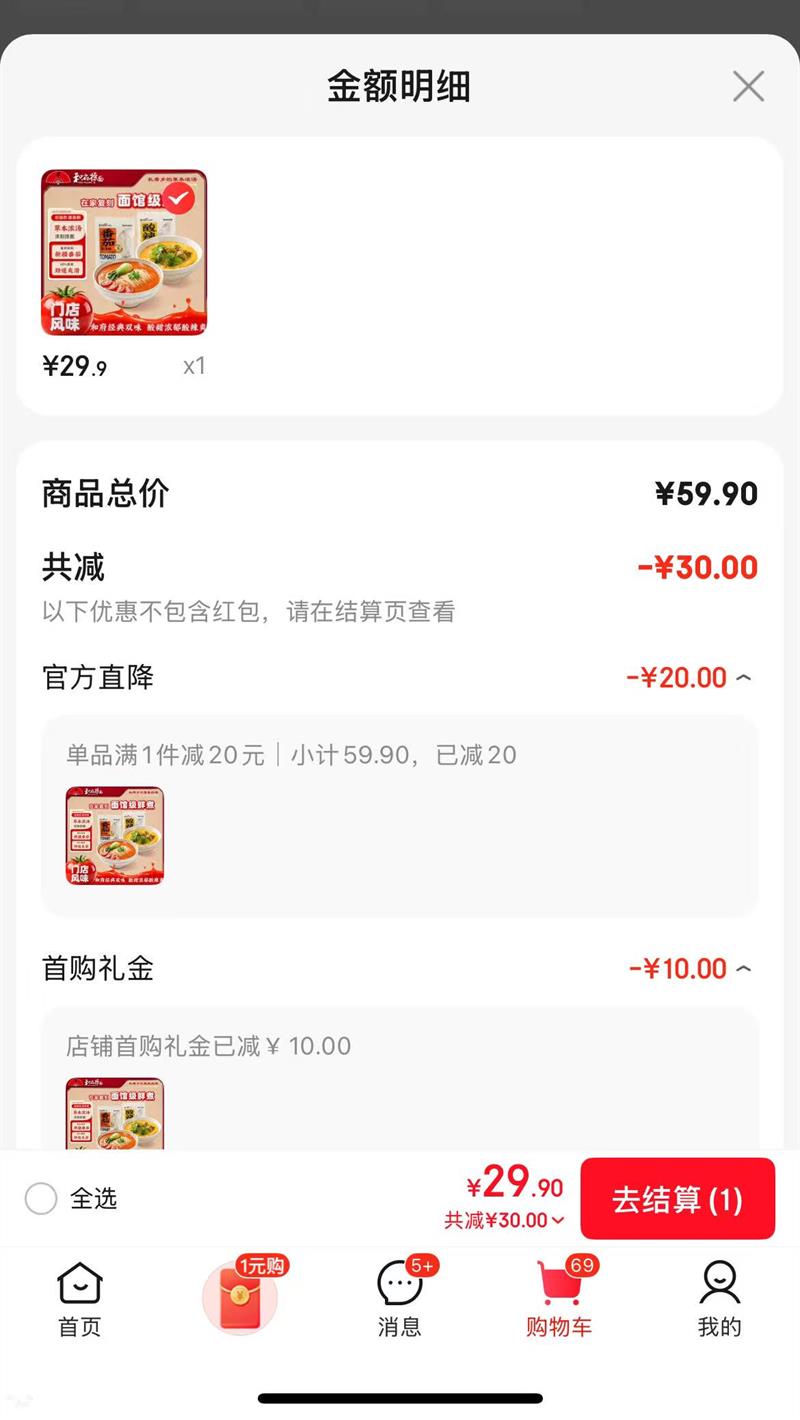Open the 购物车 tab
This screenshot has height=1420, width=800.
(x=559, y=1298)
